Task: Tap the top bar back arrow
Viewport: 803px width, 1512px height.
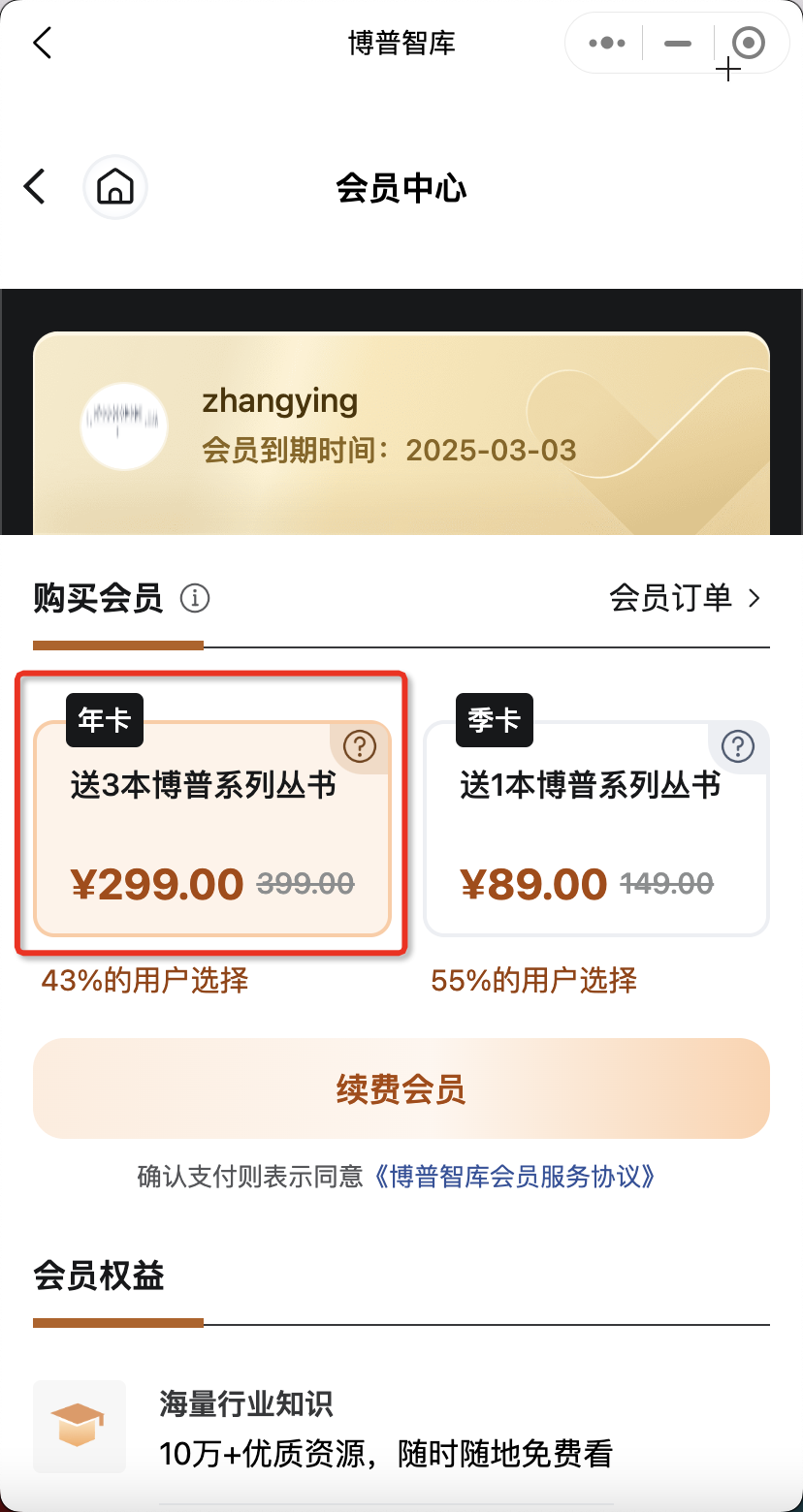Action: (42, 43)
